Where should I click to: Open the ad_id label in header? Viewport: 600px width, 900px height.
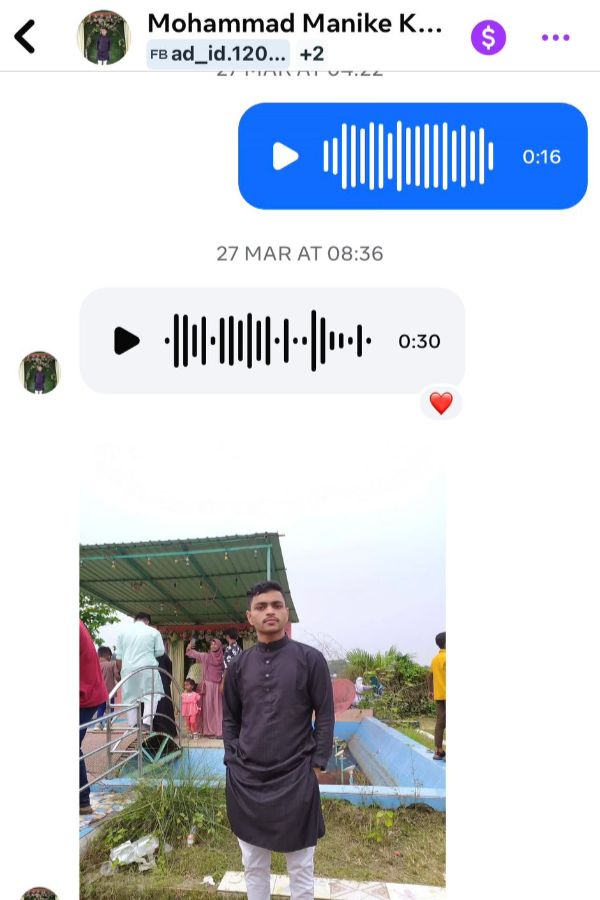tap(219, 54)
